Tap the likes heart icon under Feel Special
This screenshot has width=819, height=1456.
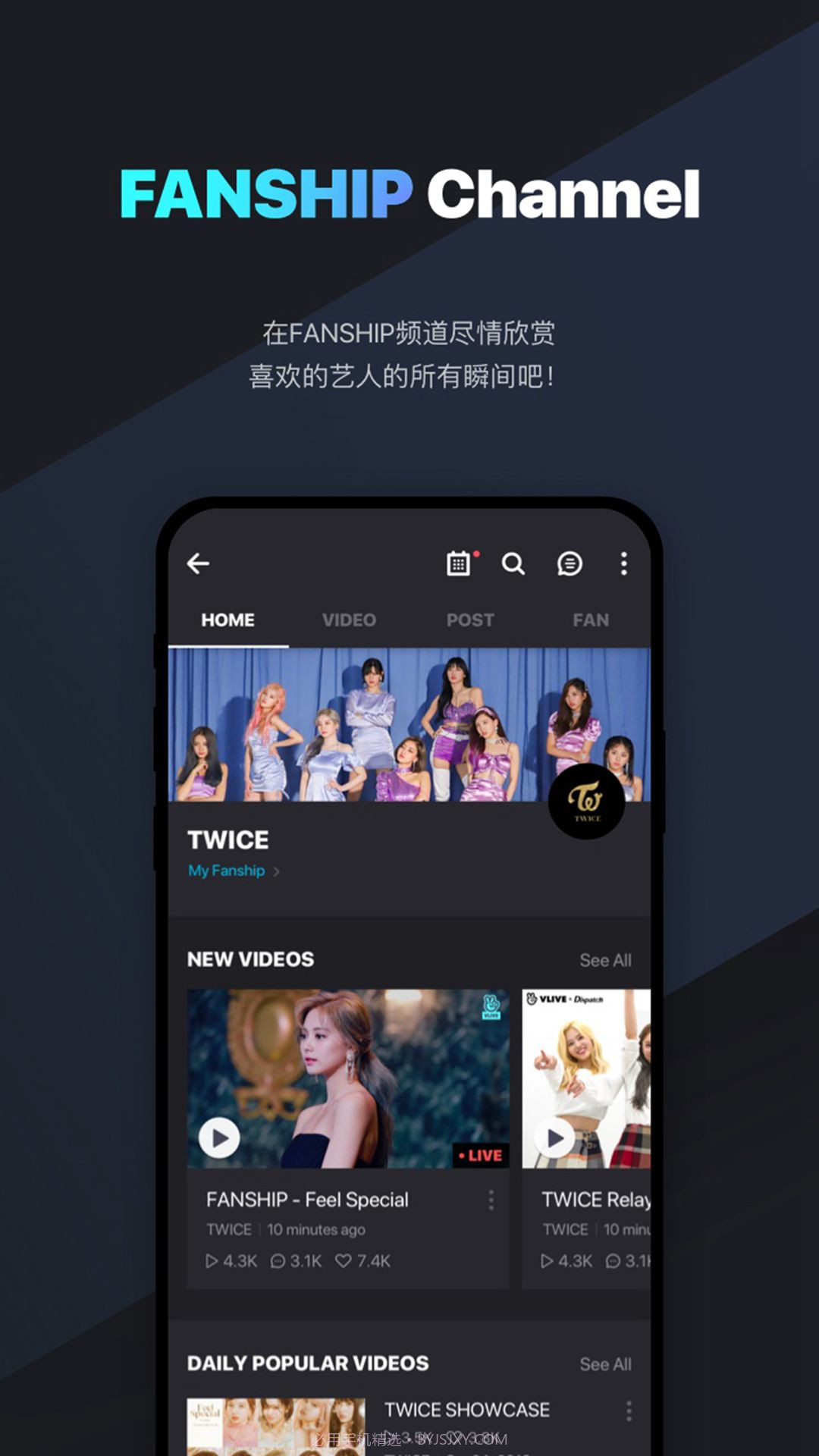pos(343,1260)
